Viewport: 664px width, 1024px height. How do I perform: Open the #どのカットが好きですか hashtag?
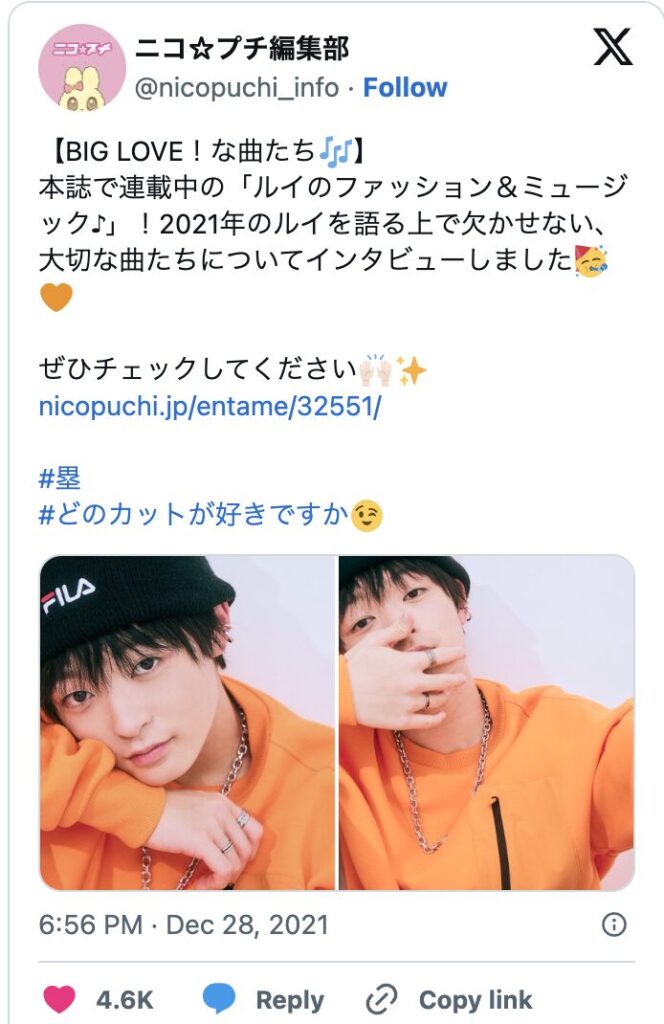tap(194, 515)
